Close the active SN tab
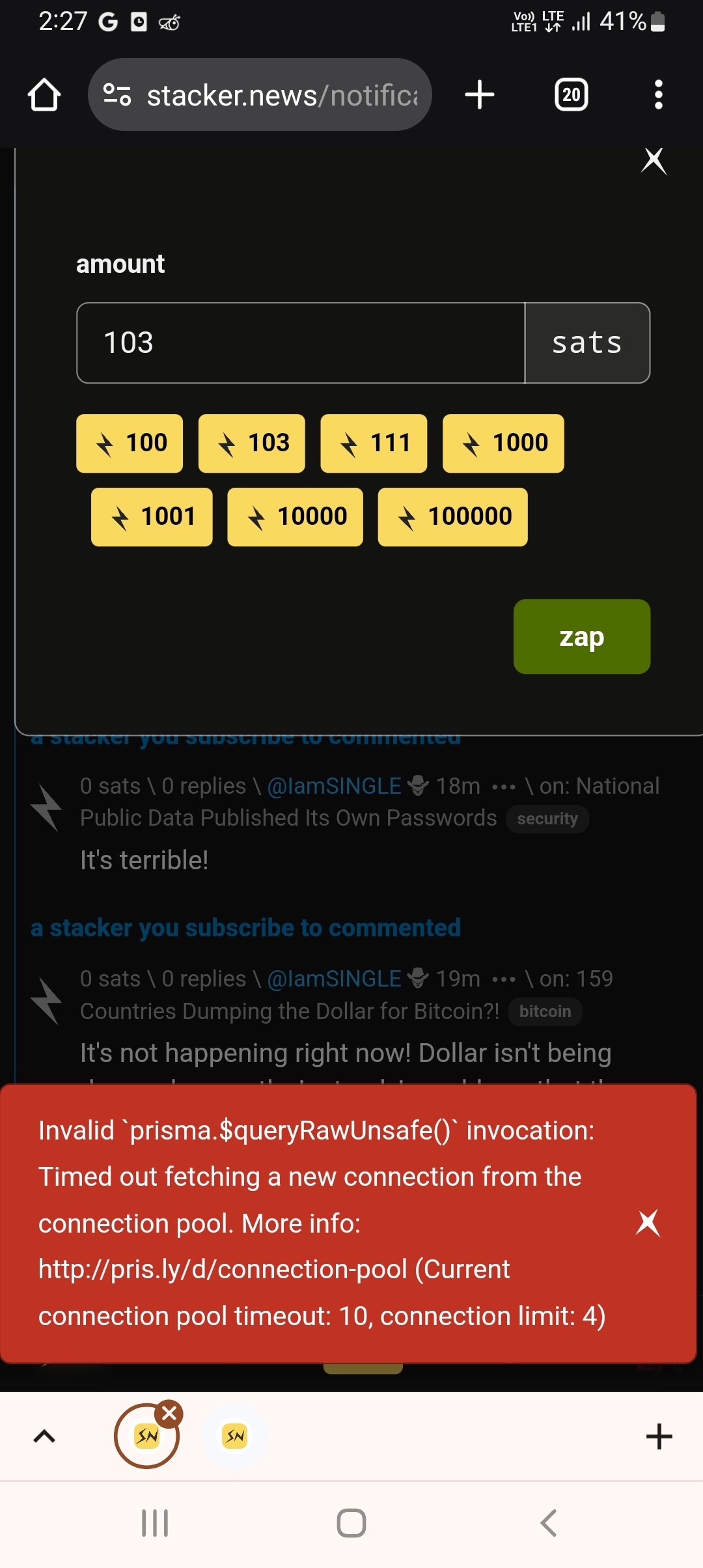This screenshot has height=1568, width=703. [x=169, y=1414]
